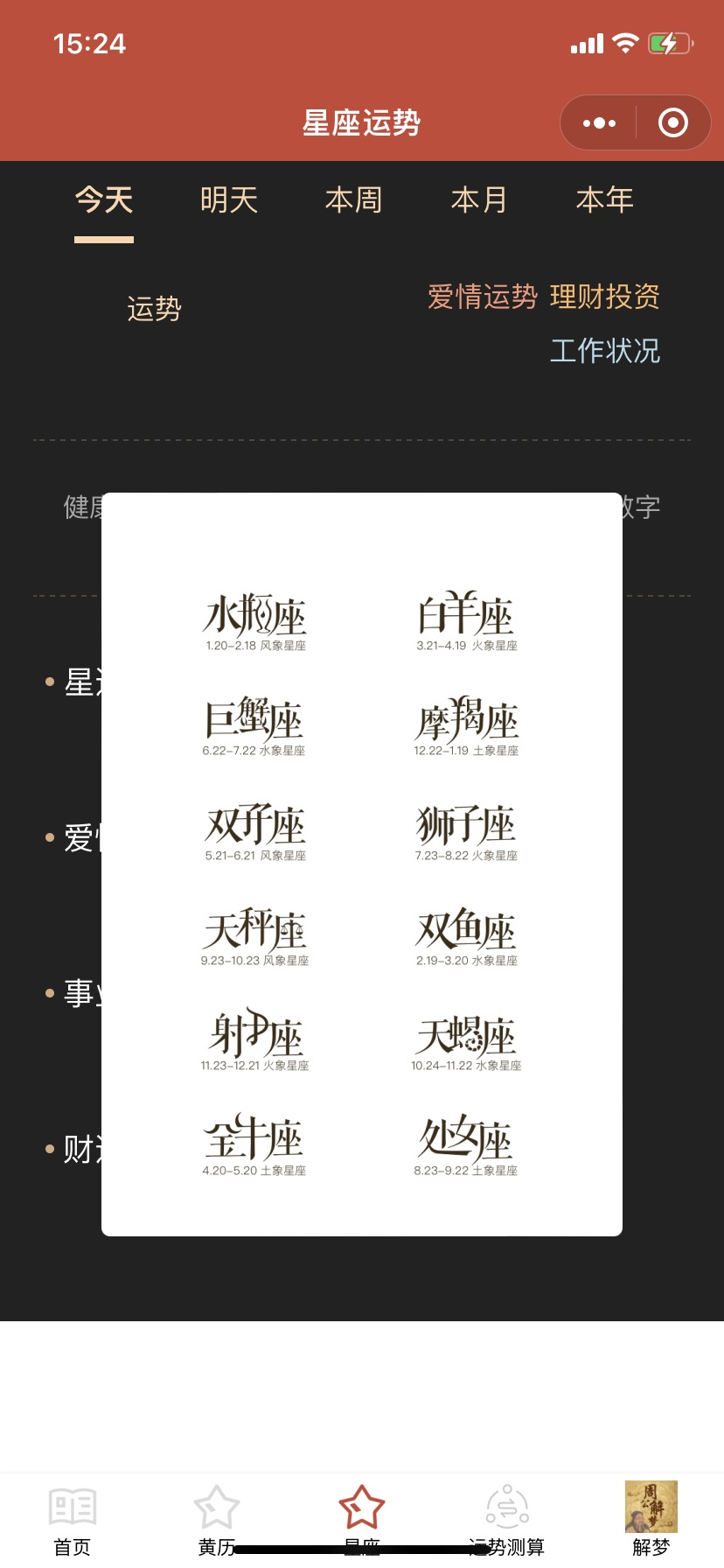This screenshot has height=1568, width=724.
Task: Pick 金牛座 from the list
Action: [x=254, y=1146]
